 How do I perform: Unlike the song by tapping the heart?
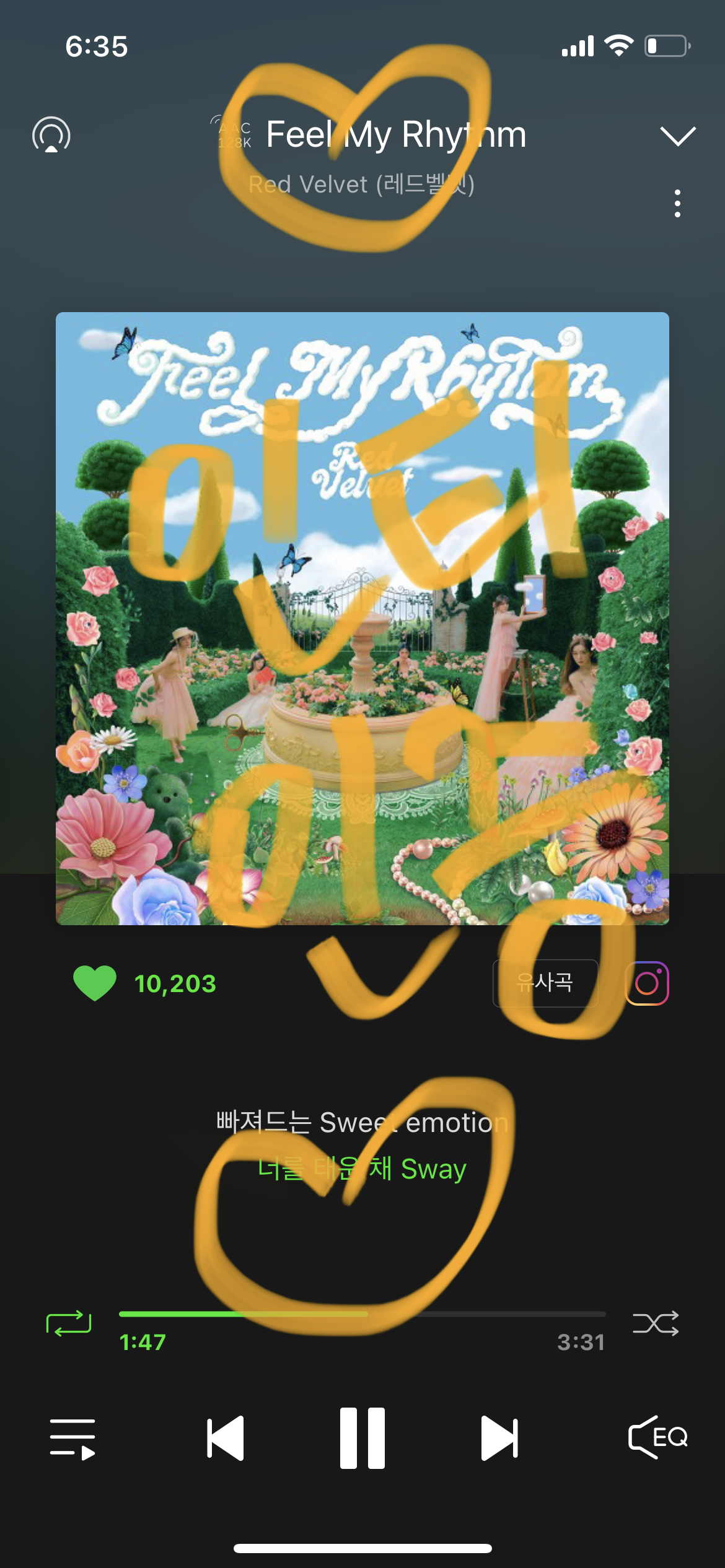pyautogui.click(x=96, y=982)
